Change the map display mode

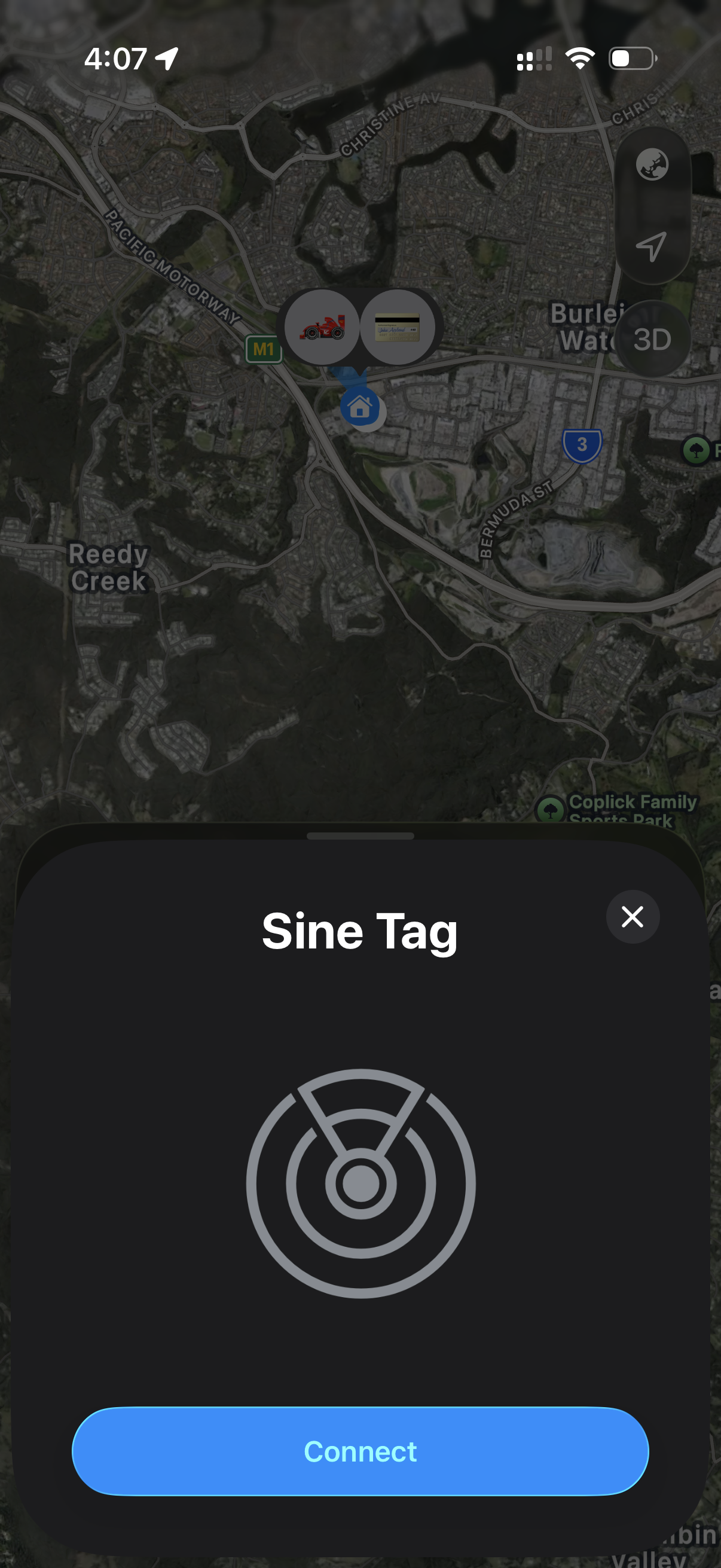pos(652,165)
